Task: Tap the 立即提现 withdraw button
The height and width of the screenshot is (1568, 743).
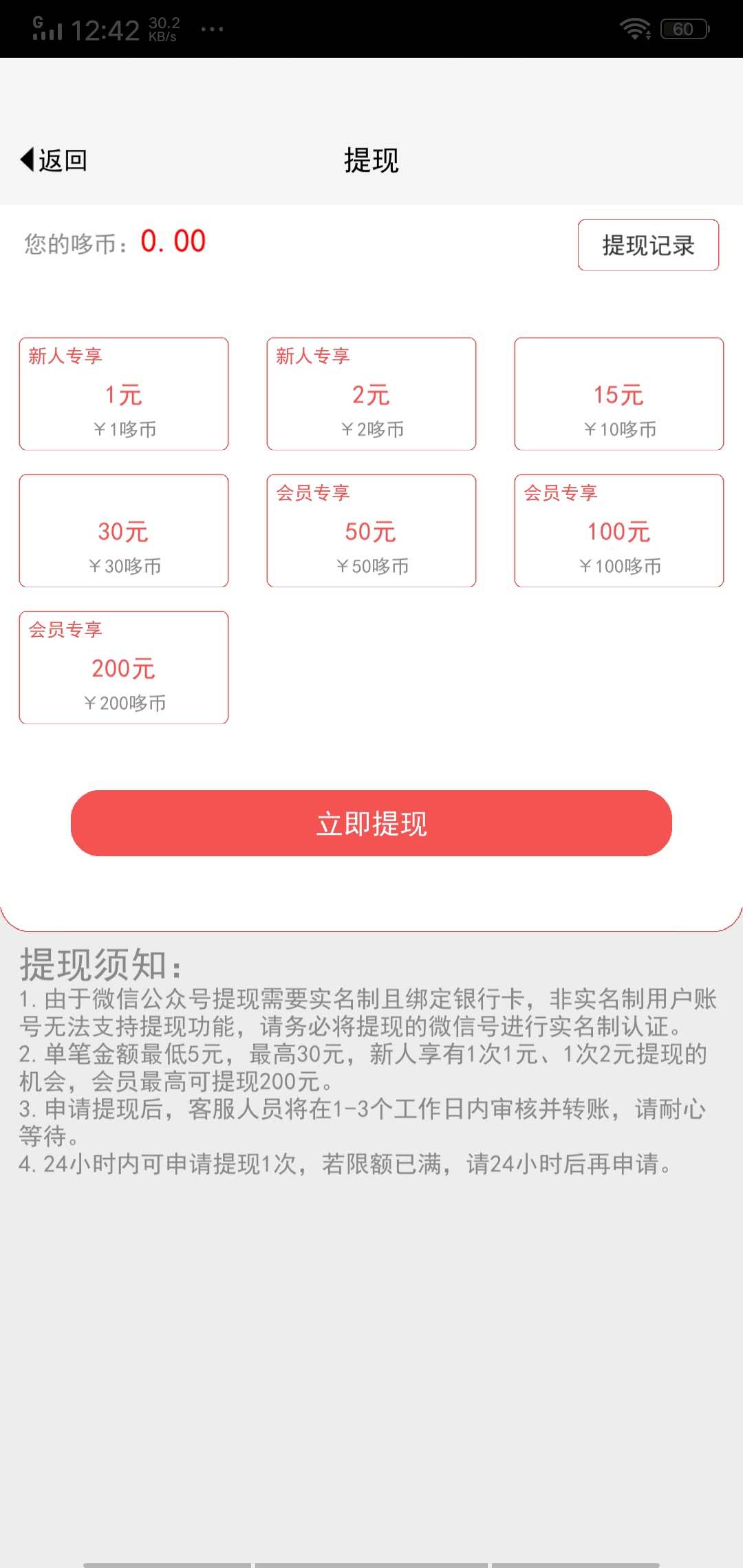Action: pos(371,823)
